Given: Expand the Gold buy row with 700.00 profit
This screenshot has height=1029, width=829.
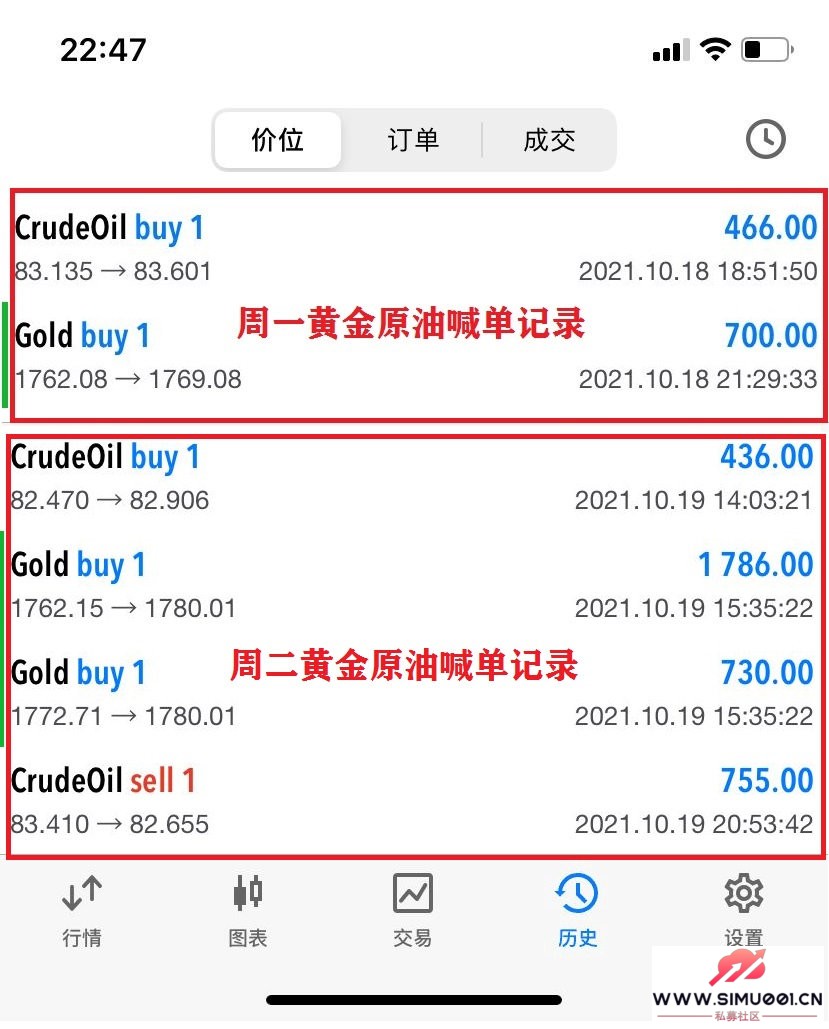Looking at the screenshot, I should click(x=415, y=355).
